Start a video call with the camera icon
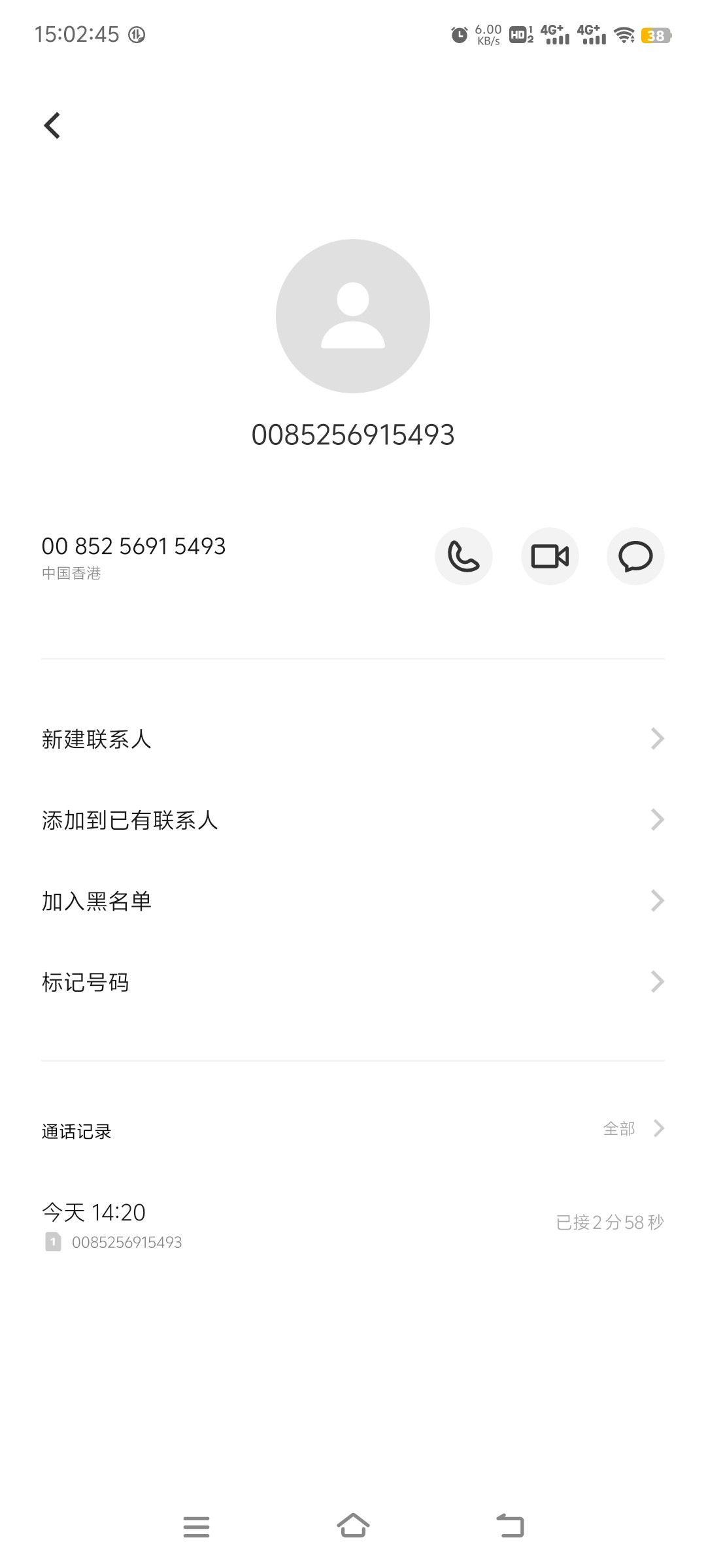Screen dimensions: 706x1568 550,557
